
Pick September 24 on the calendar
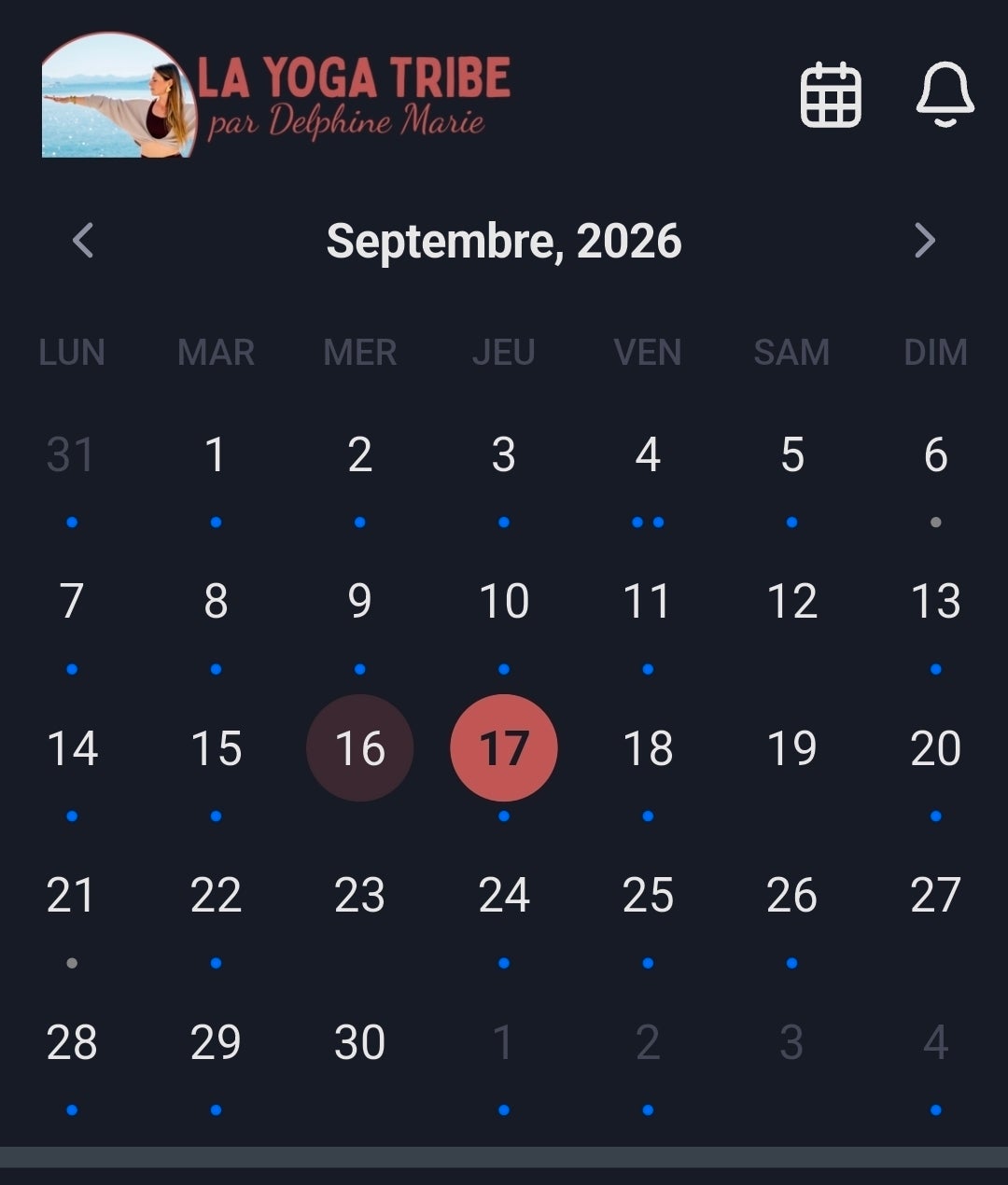504,896
